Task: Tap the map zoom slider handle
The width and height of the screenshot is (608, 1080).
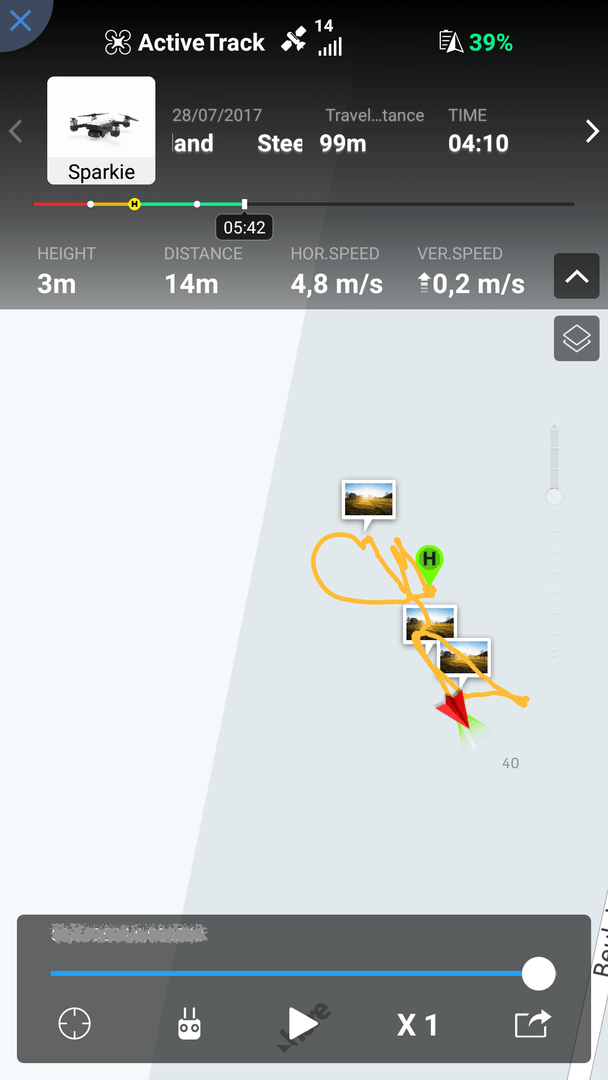Action: click(x=554, y=496)
